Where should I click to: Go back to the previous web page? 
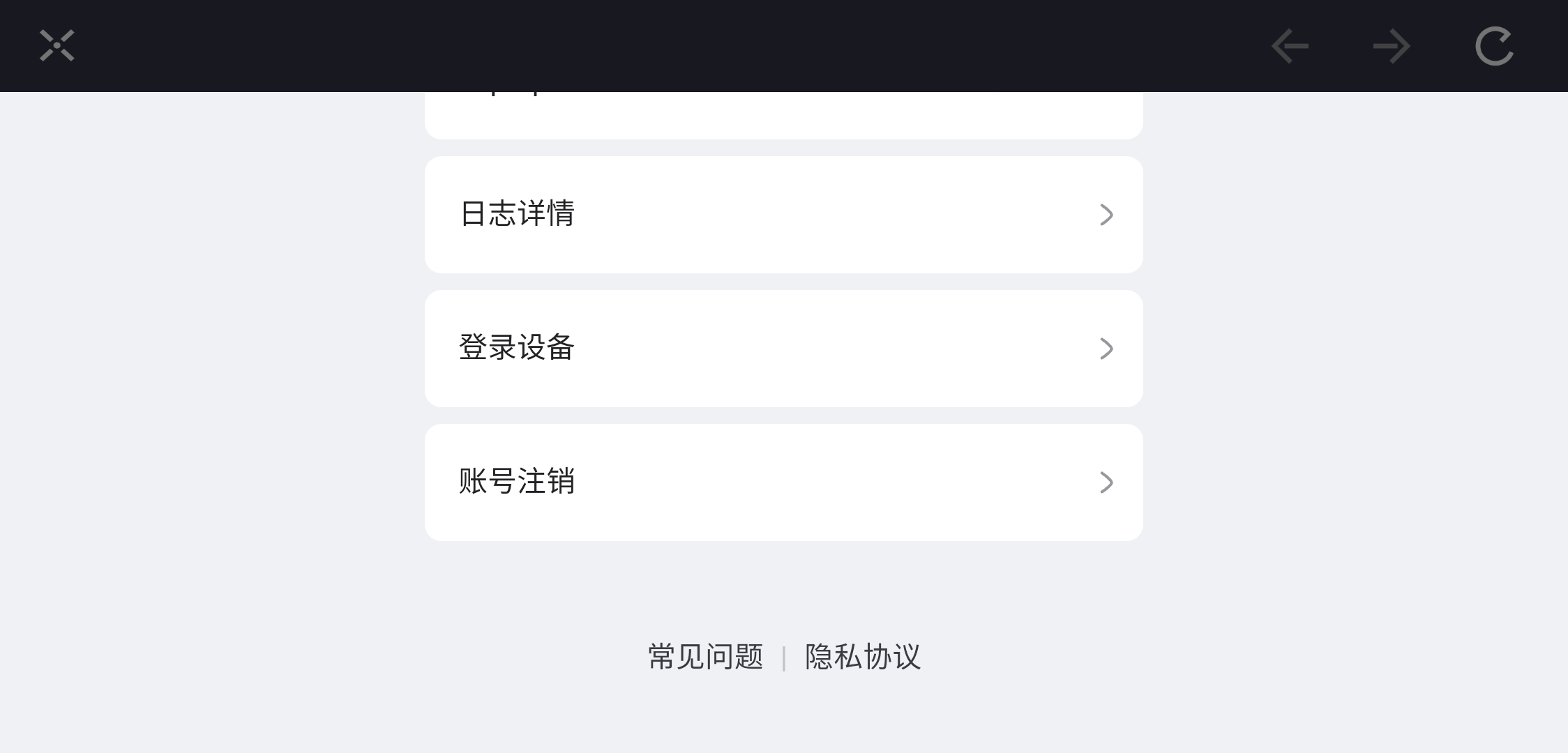[x=1290, y=47]
